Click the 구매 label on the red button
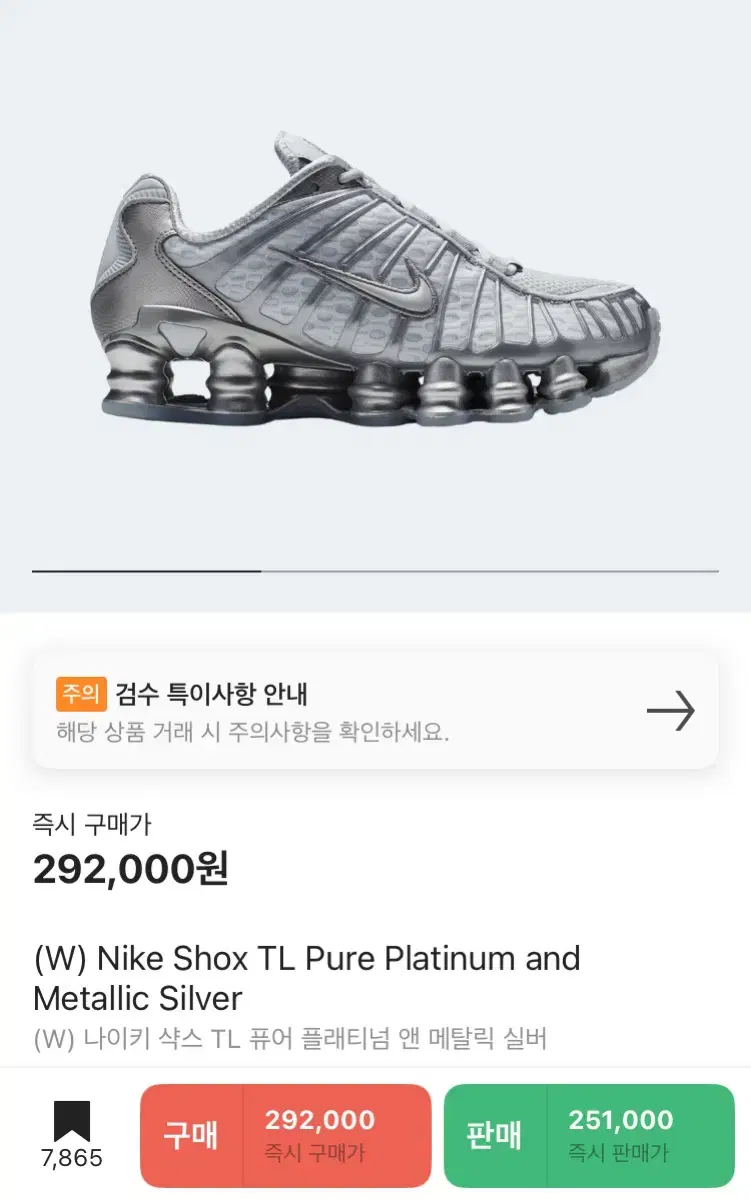This screenshot has width=751, height=1200. 192,1135
